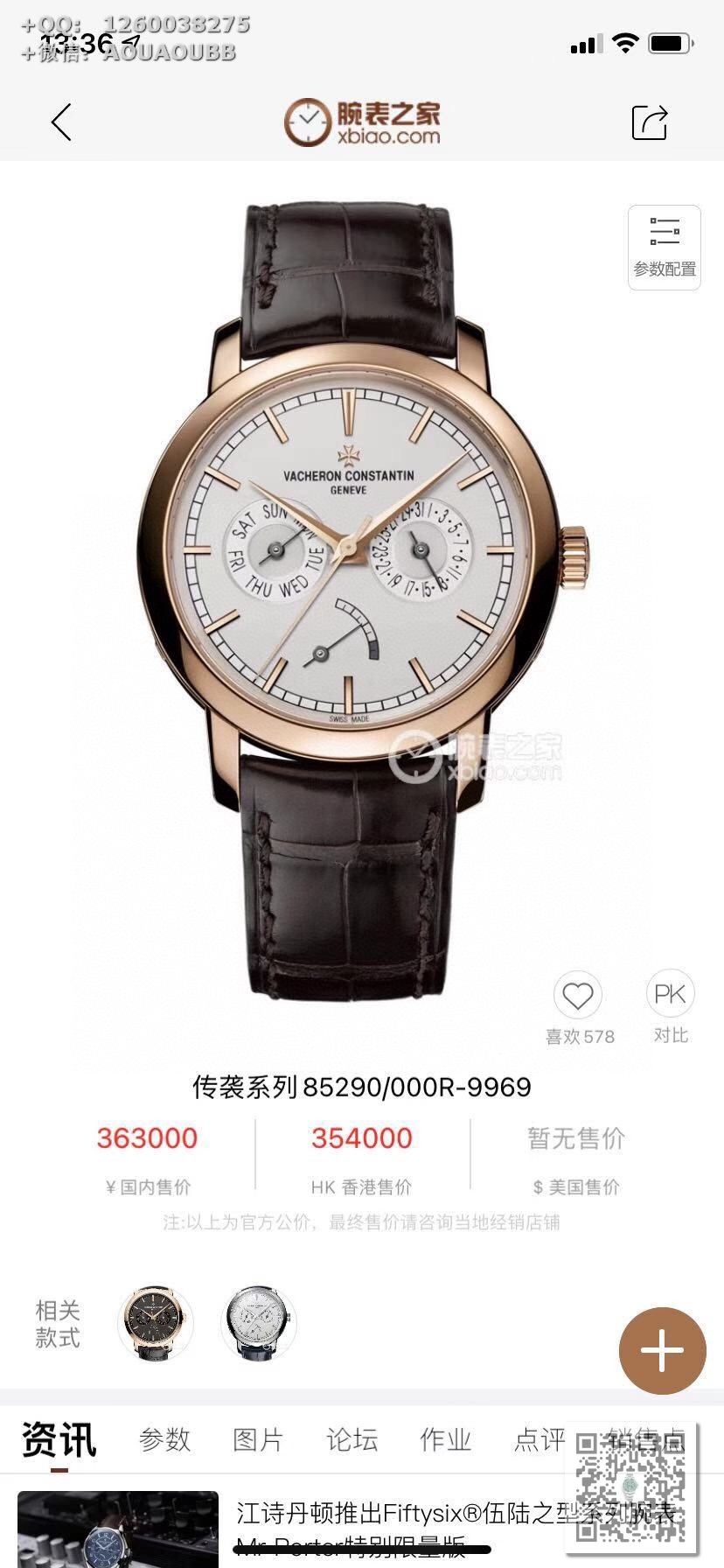Share this watch page
Viewport: 724px width, 1568px height.
(x=650, y=122)
